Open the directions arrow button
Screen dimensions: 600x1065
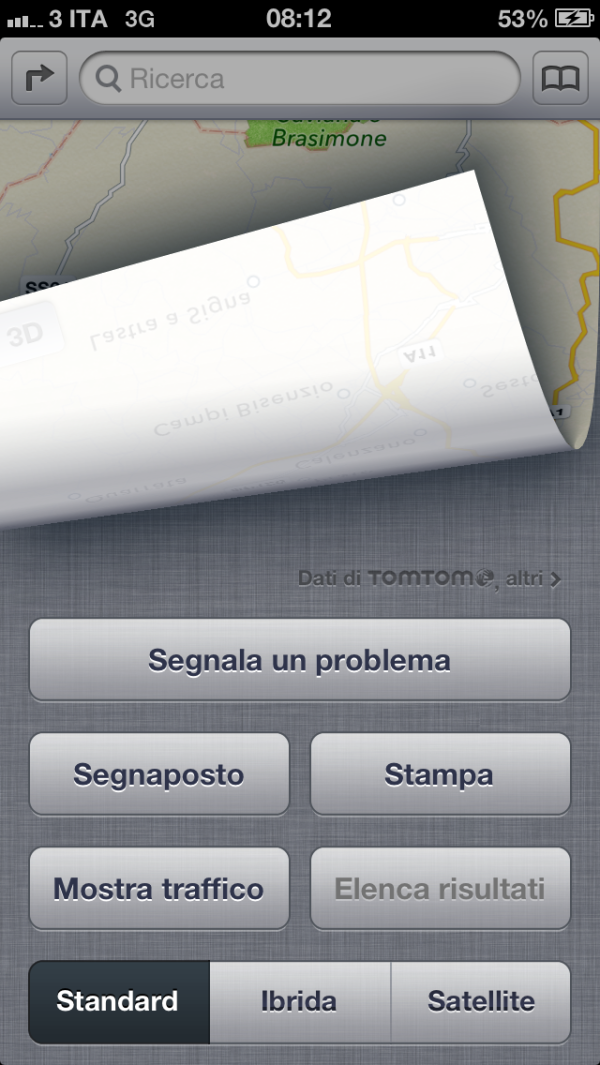pyautogui.click(x=39, y=79)
